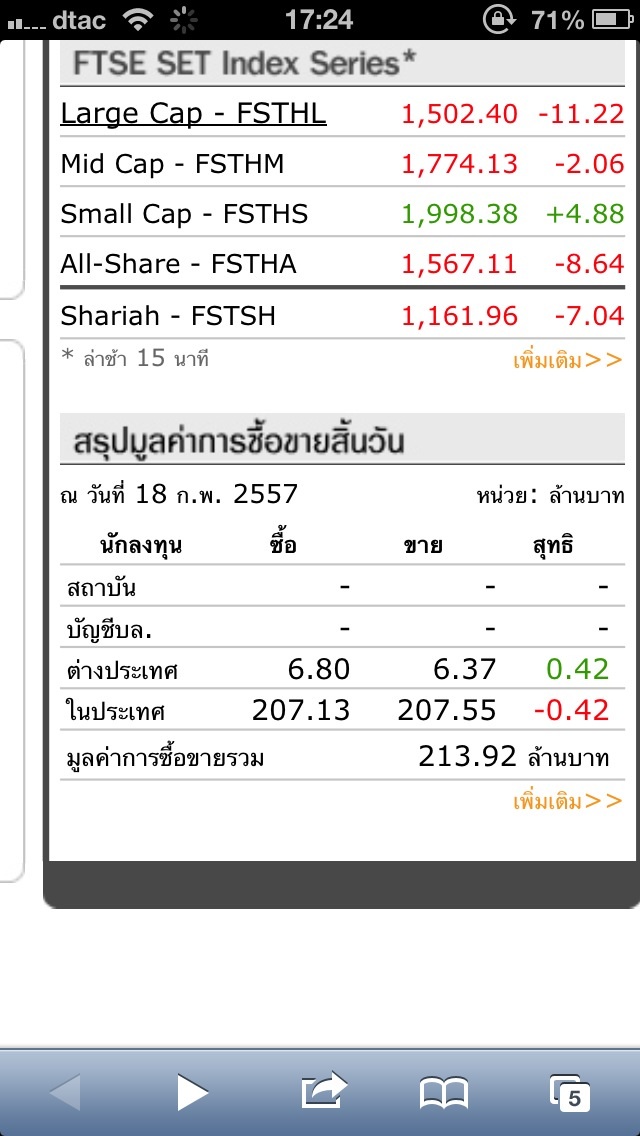The width and height of the screenshot is (640, 1136).
Task: Tap เพิ่มเติม>> under FTSE SET Index Series
Action: 567,360
